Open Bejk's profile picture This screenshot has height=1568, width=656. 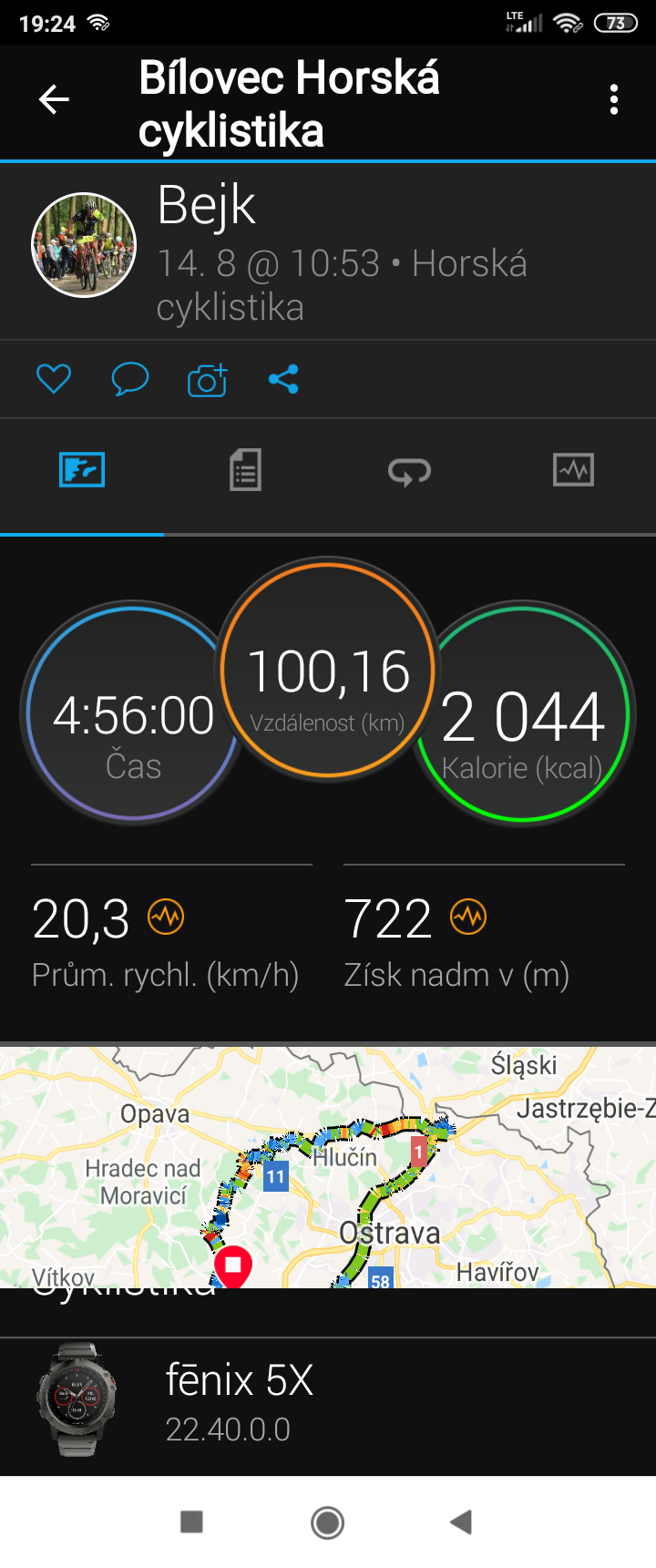click(84, 245)
